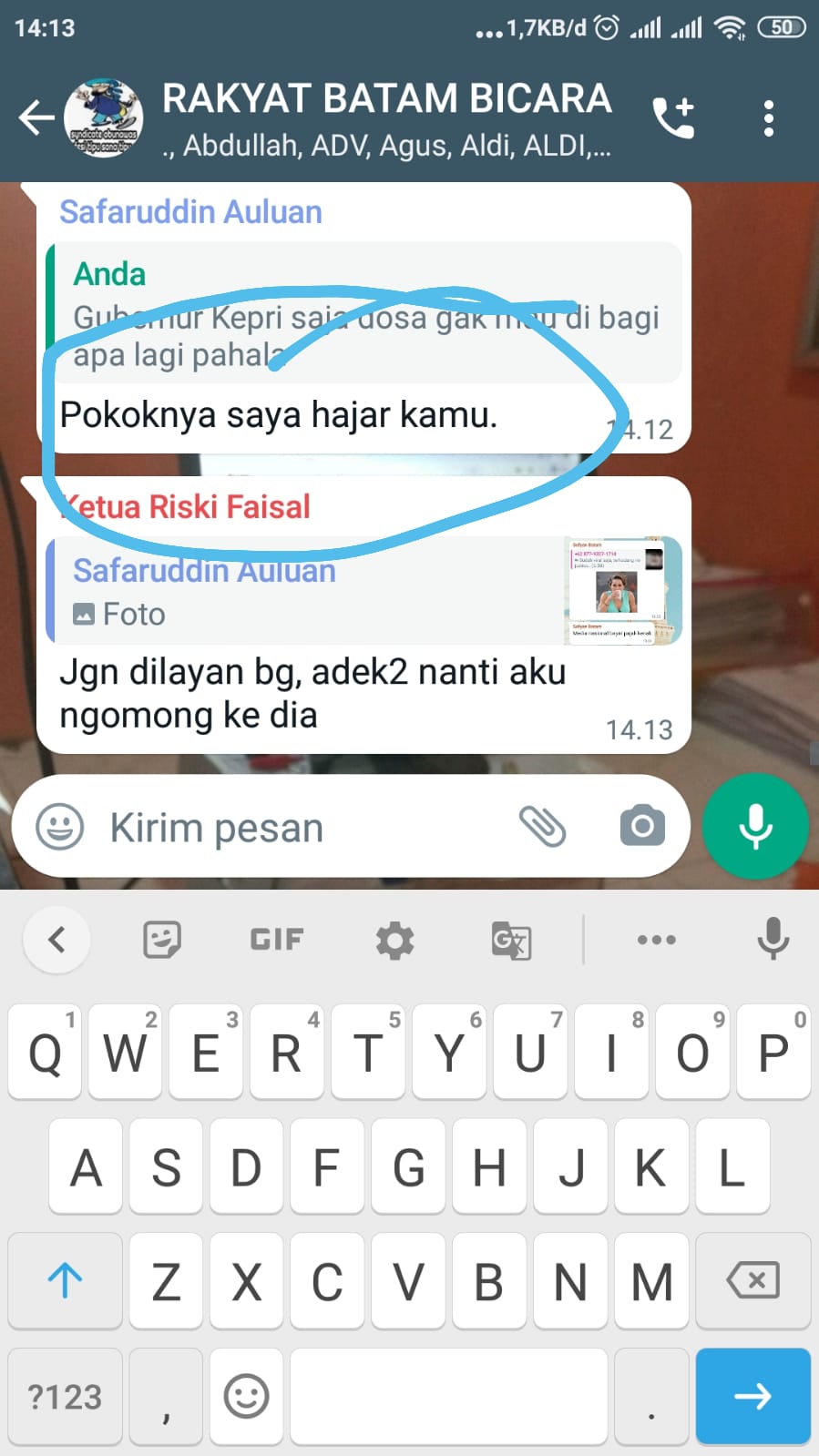The height and width of the screenshot is (1456, 819).
Task: Go back from the group chat
Action: click(x=36, y=118)
